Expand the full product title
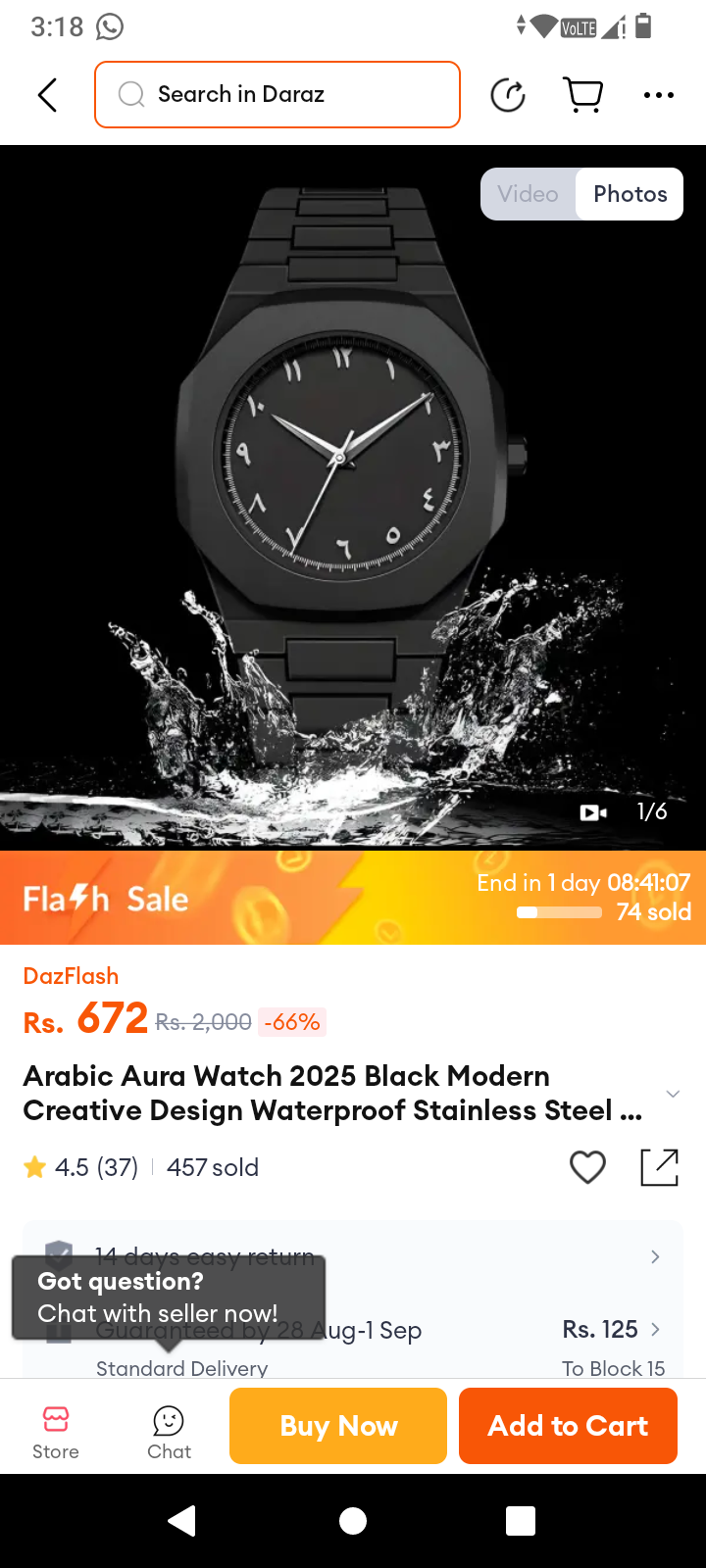The width and height of the screenshot is (706, 1568). coord(673,1094)
